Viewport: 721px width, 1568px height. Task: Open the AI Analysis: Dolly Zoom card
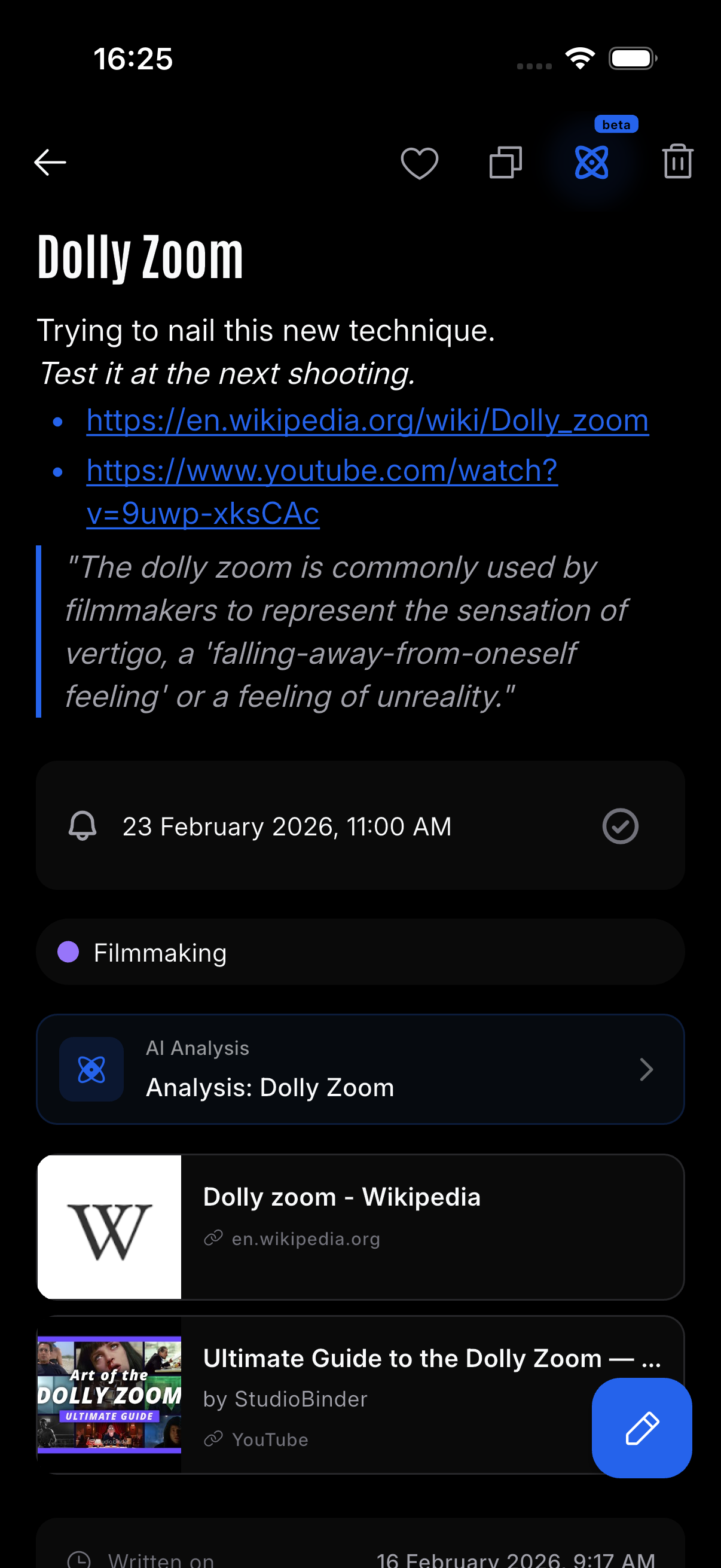click(360, 1069)
